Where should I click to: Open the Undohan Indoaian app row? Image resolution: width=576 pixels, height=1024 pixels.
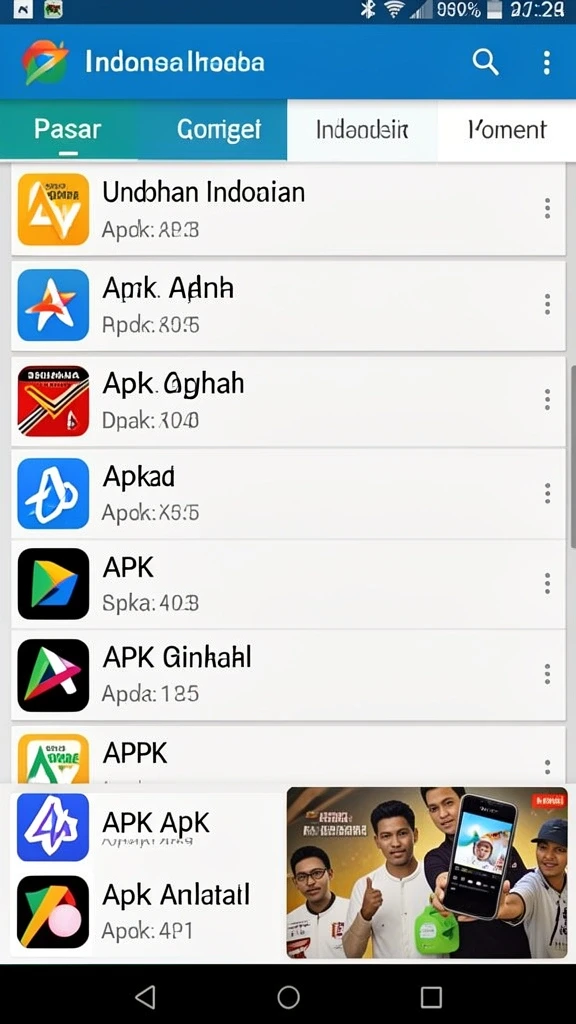[x=288, y=210]
